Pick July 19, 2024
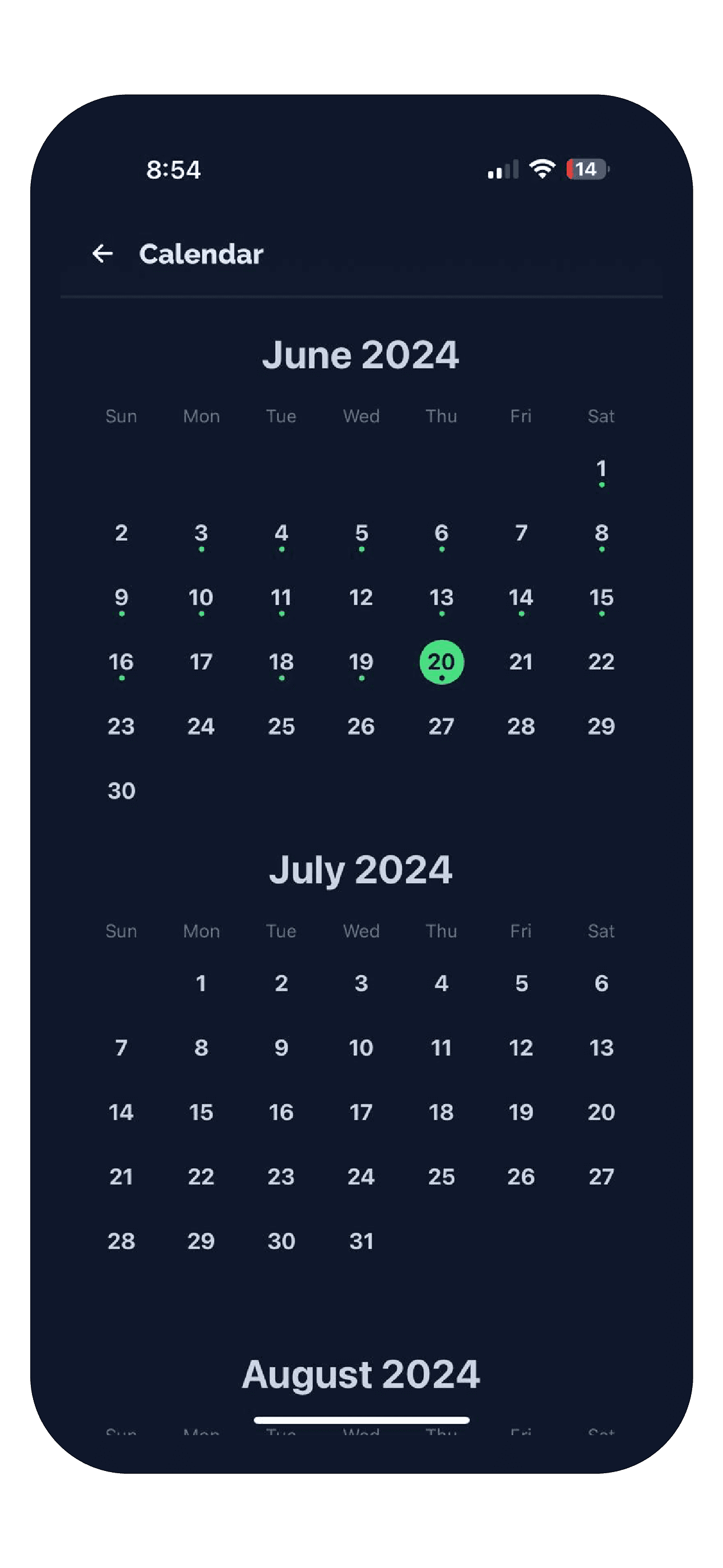The image size is (723, 1568). coord(521,1113)
